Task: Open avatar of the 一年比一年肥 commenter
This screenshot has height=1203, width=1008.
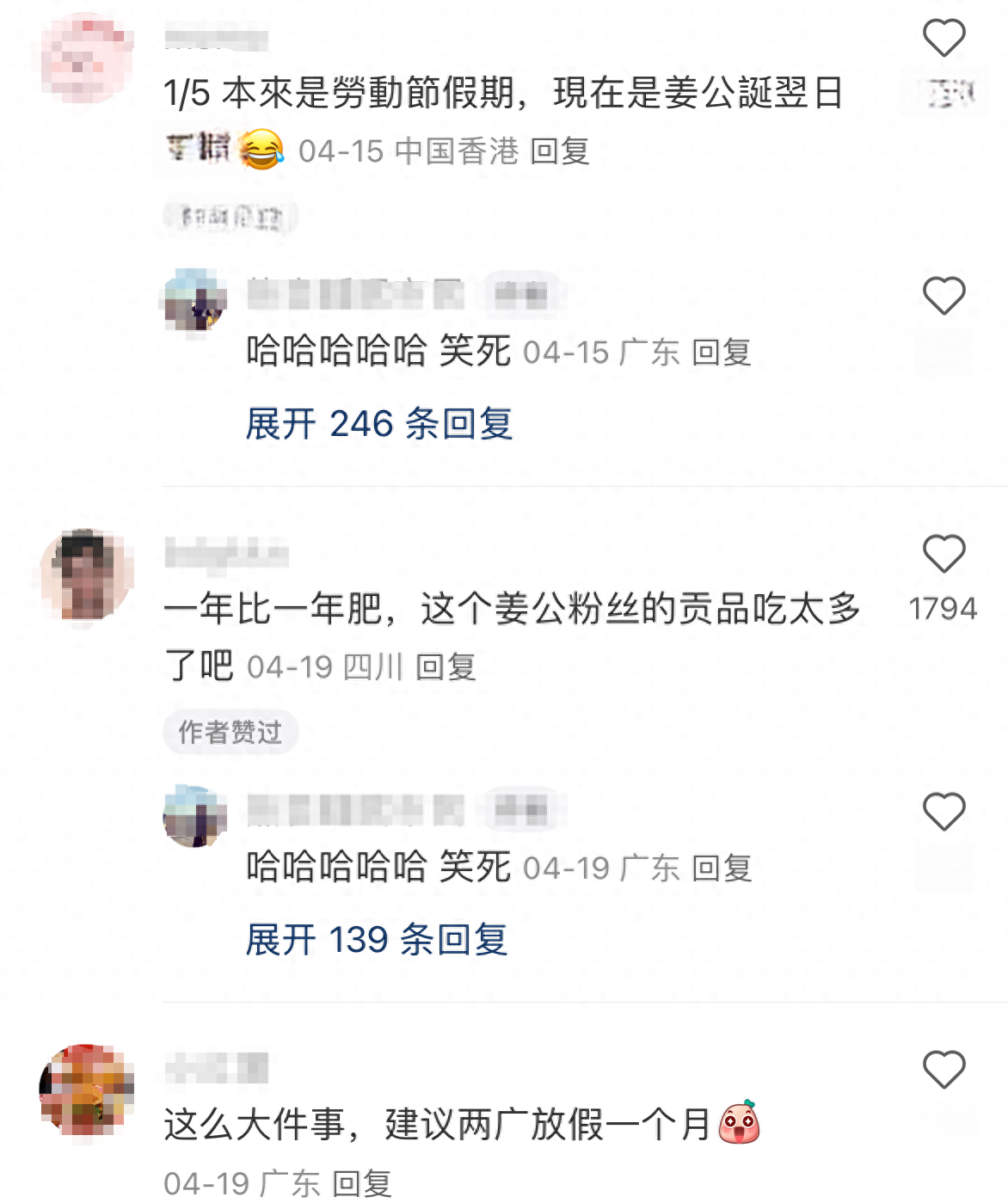Action: tap(87, 574)
